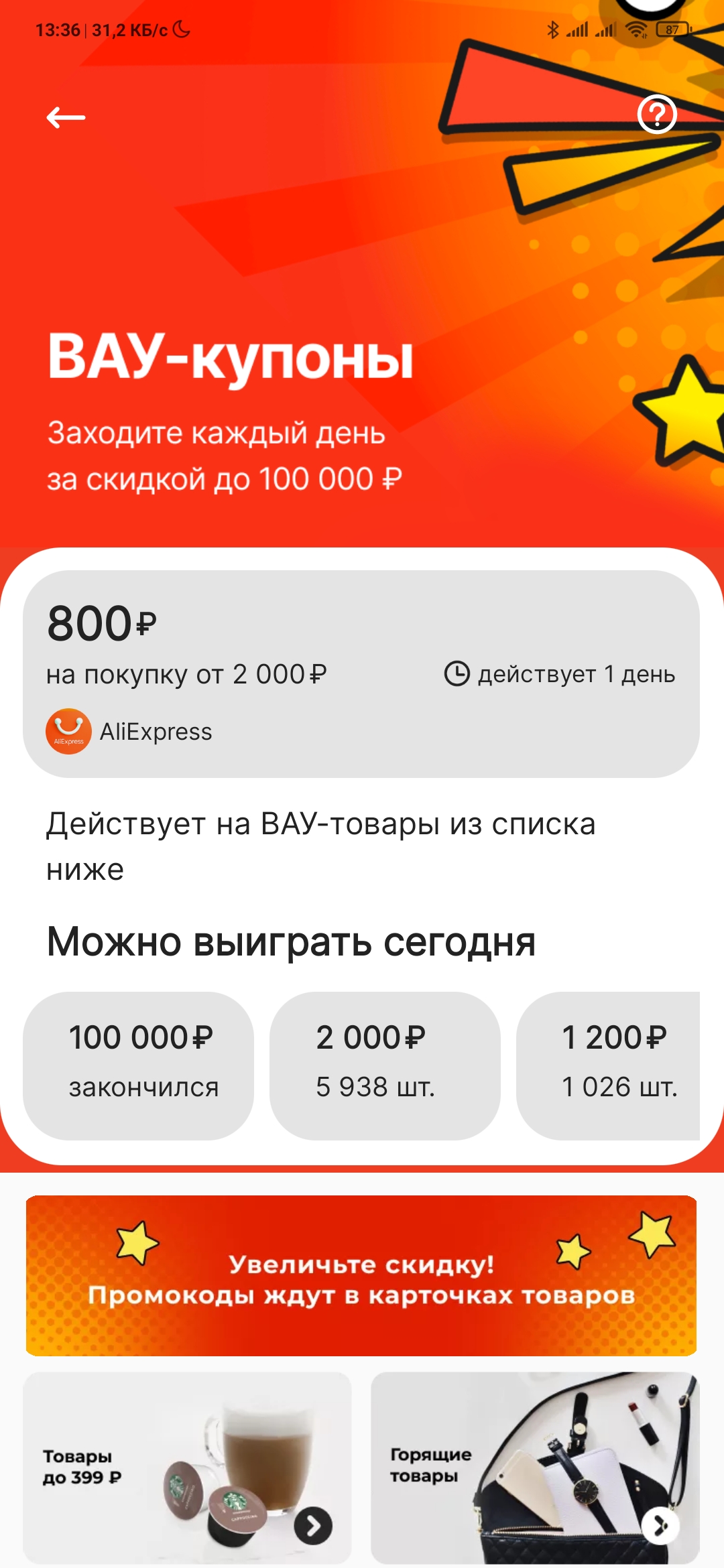Select the 2 000₽ prize chip

385,1065
